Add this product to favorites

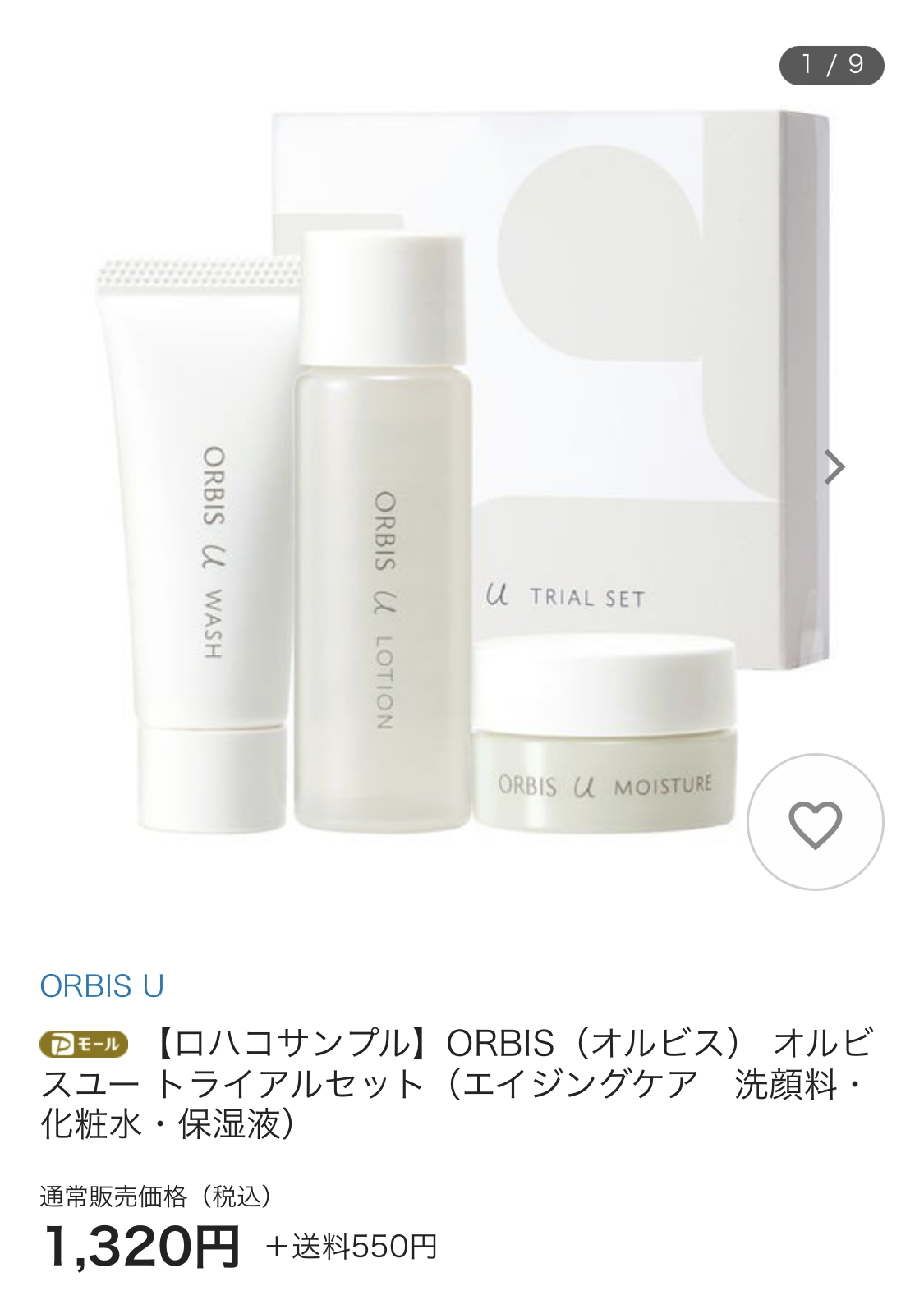point(815,822)
